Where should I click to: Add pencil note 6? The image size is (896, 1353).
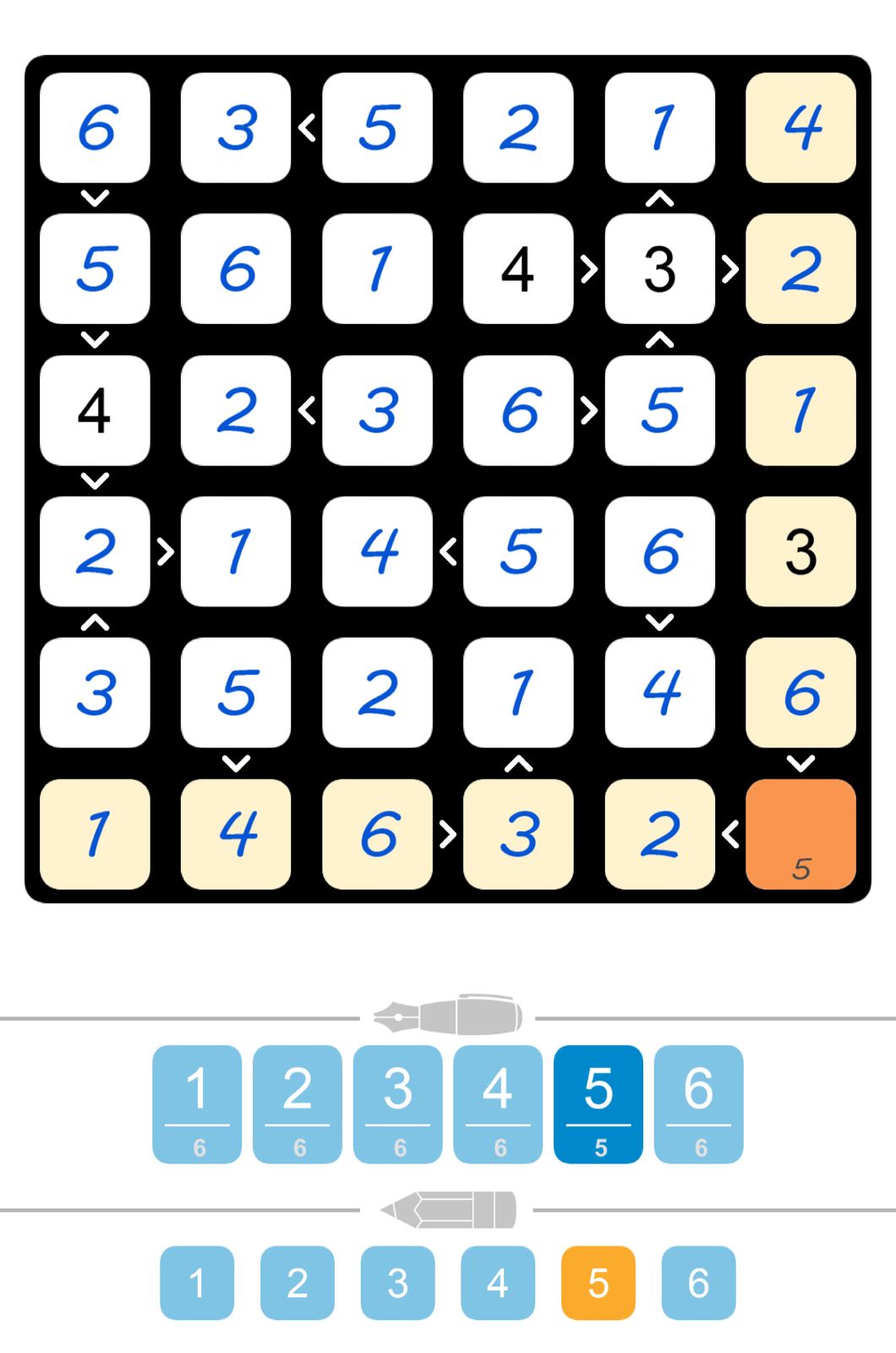pyautogui.click(x=698, y=1282)
